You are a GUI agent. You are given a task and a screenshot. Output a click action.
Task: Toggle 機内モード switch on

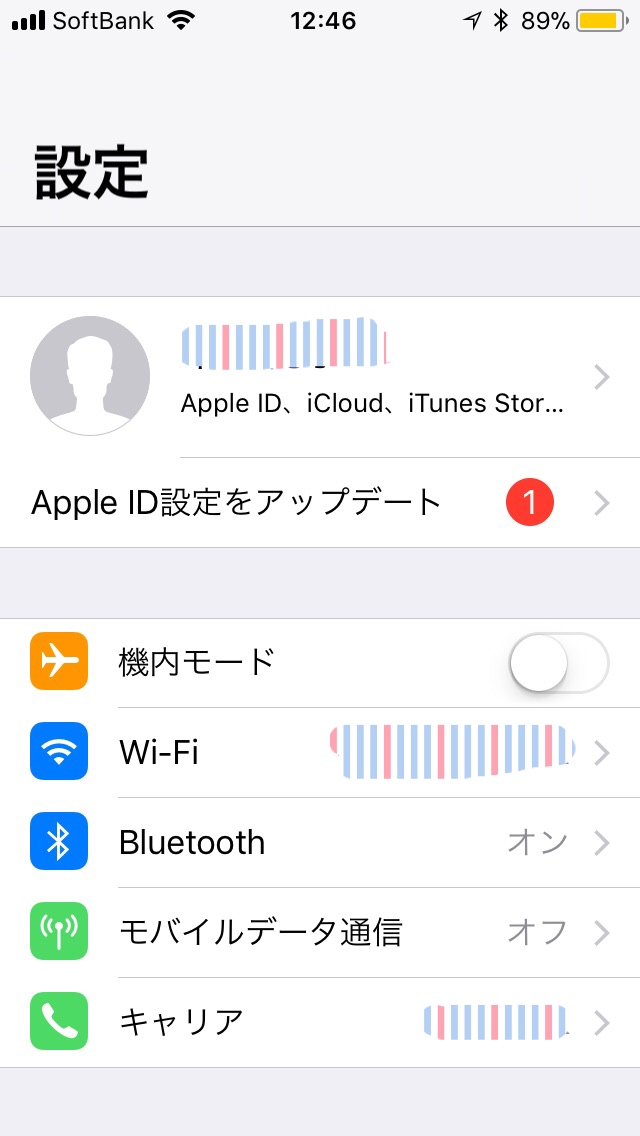pos(558,662)
